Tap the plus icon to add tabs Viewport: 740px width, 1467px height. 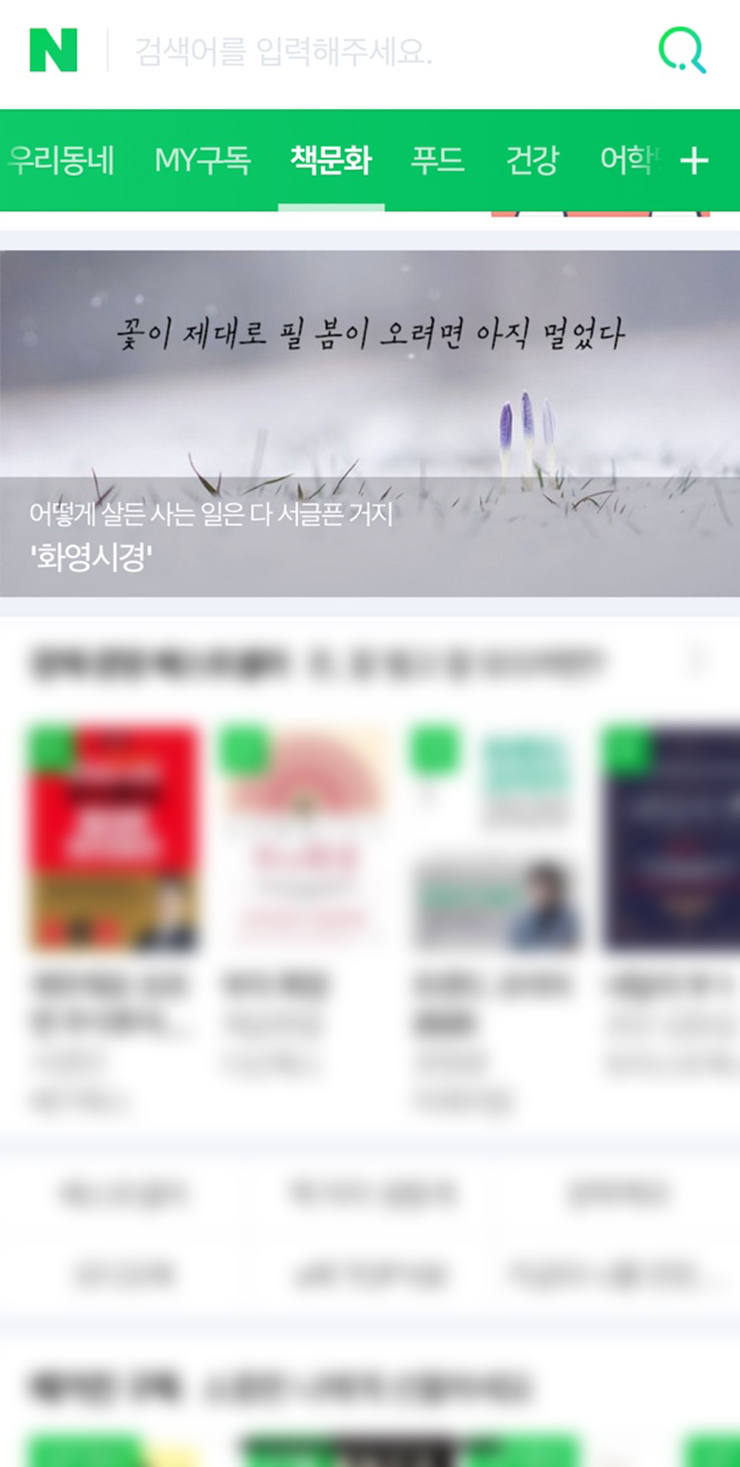tap(694, 160)
